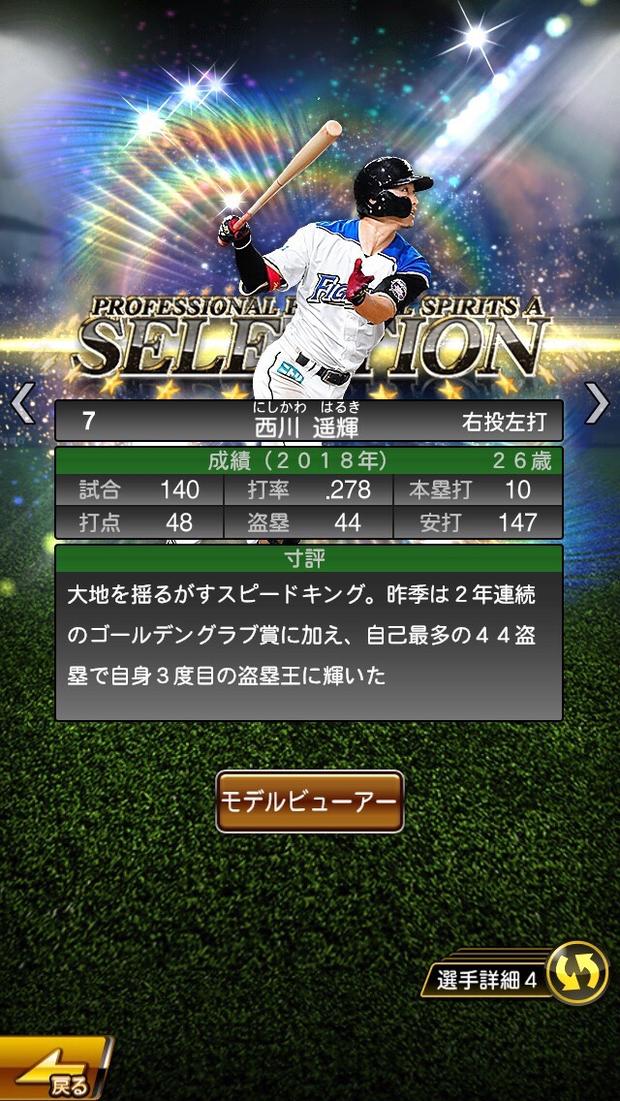Go to the next player with right arrow
Viewport: 620px width, 1101px height.
(x=597, y=403)
